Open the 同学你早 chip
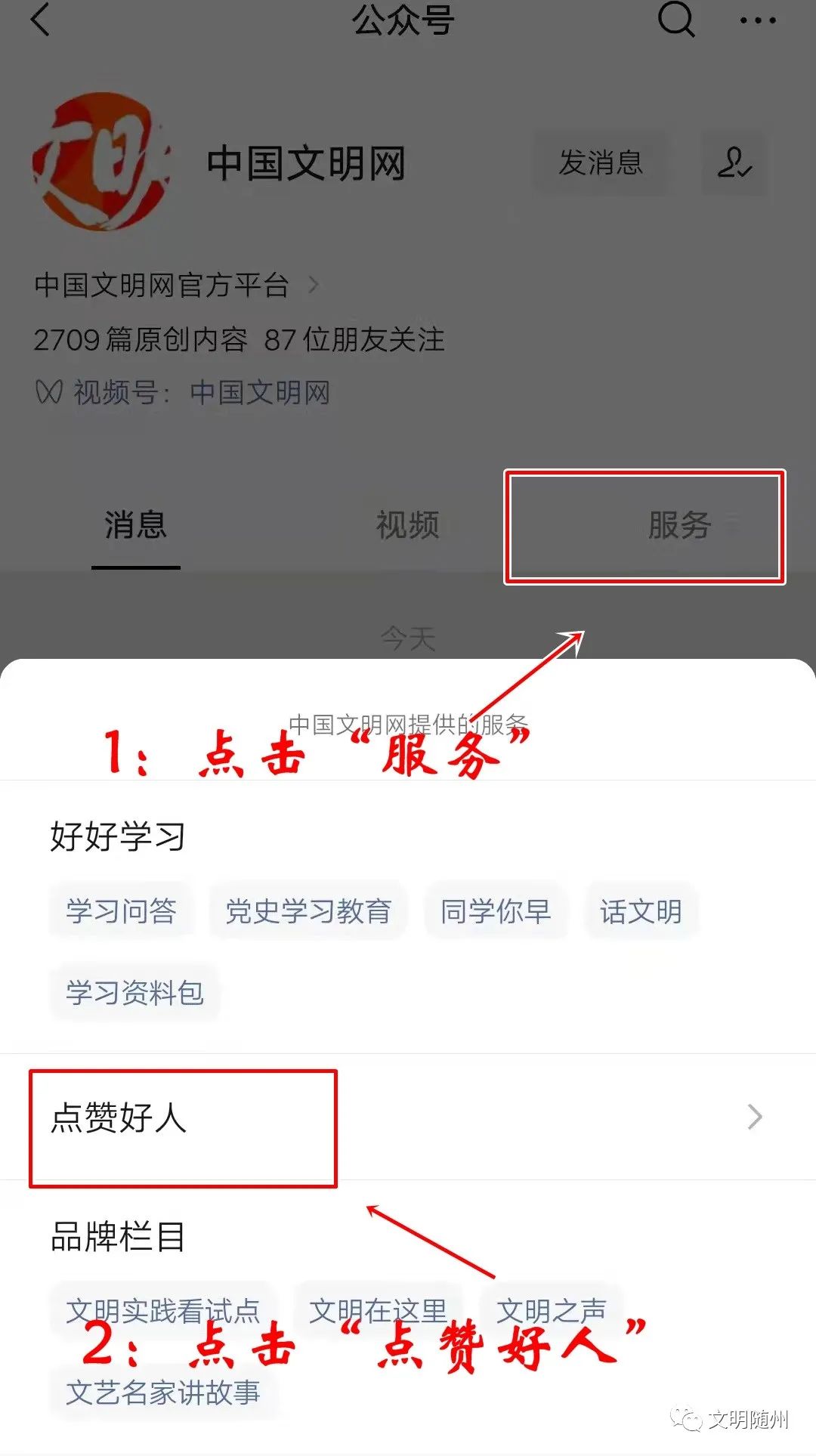Image resolution: width=816 pixels, height=1456 pixels. pos(496,911)
